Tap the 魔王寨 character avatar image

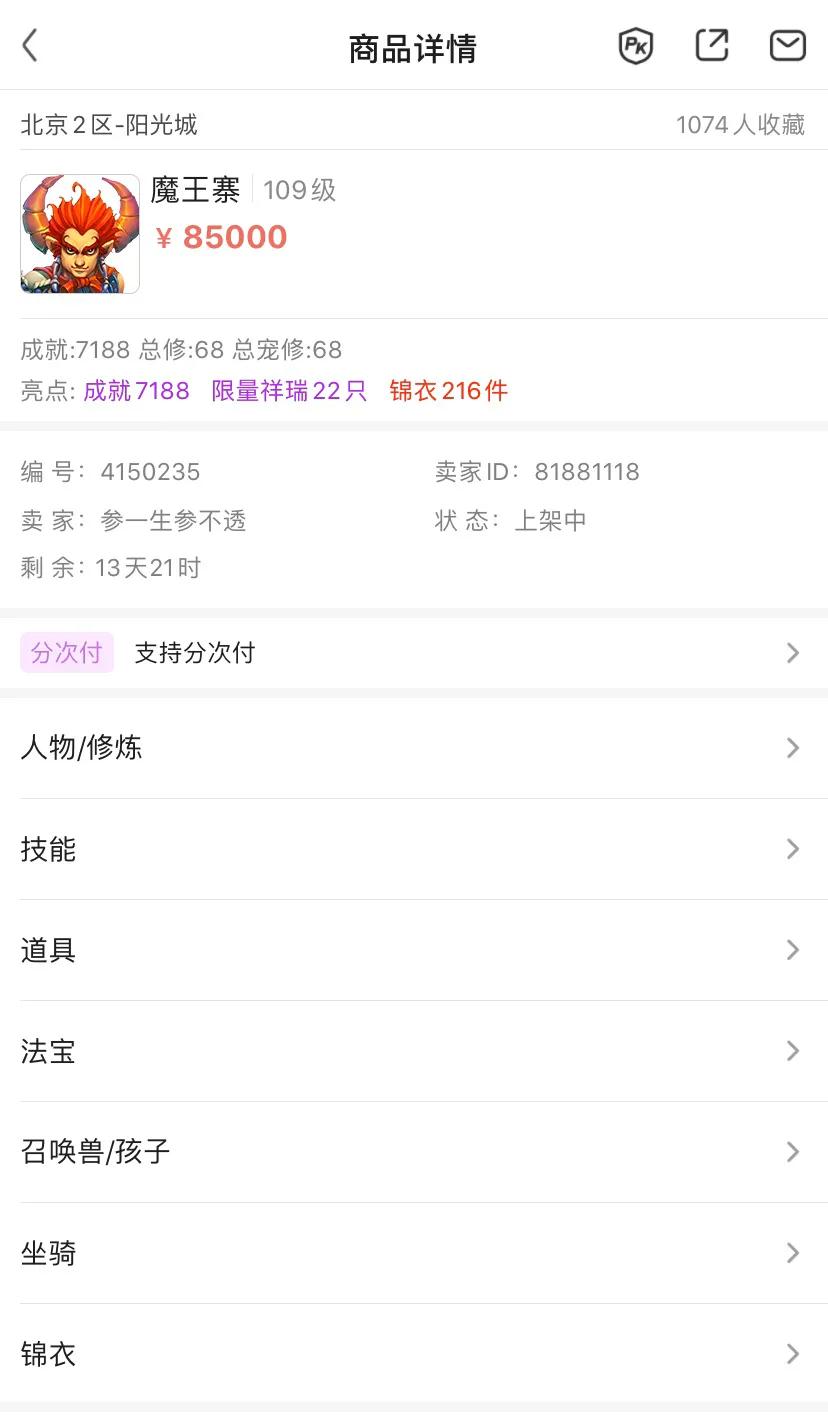pos(80,234)
